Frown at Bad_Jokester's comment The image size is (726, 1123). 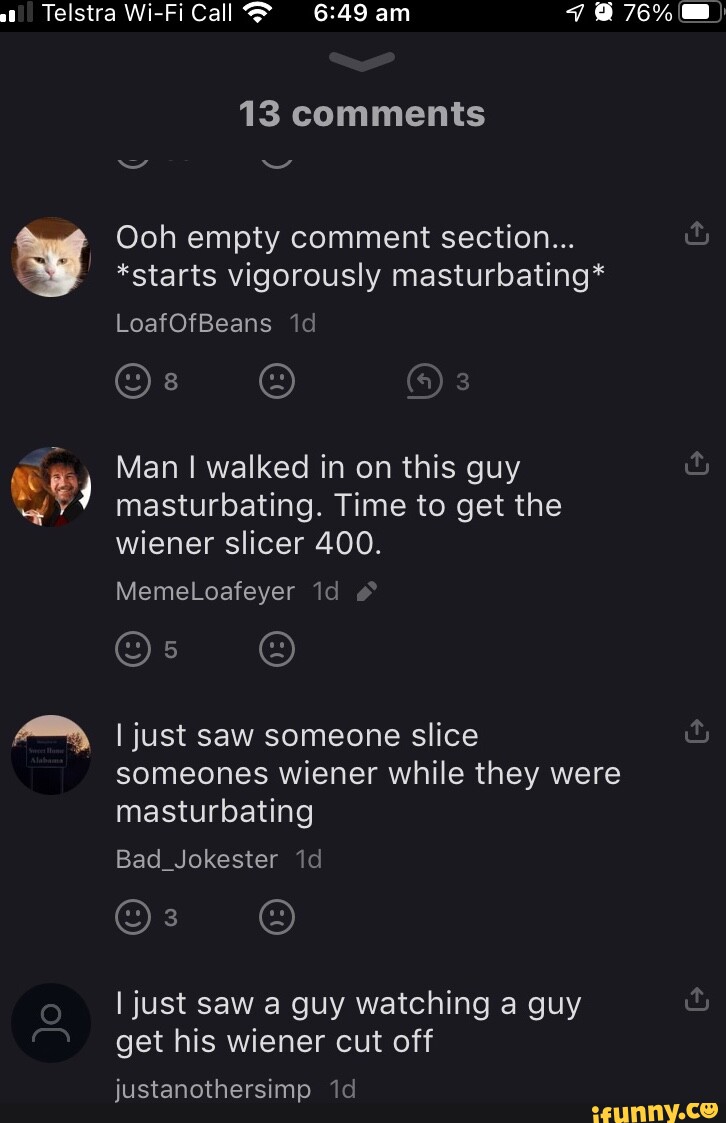[x=277, y=917]
